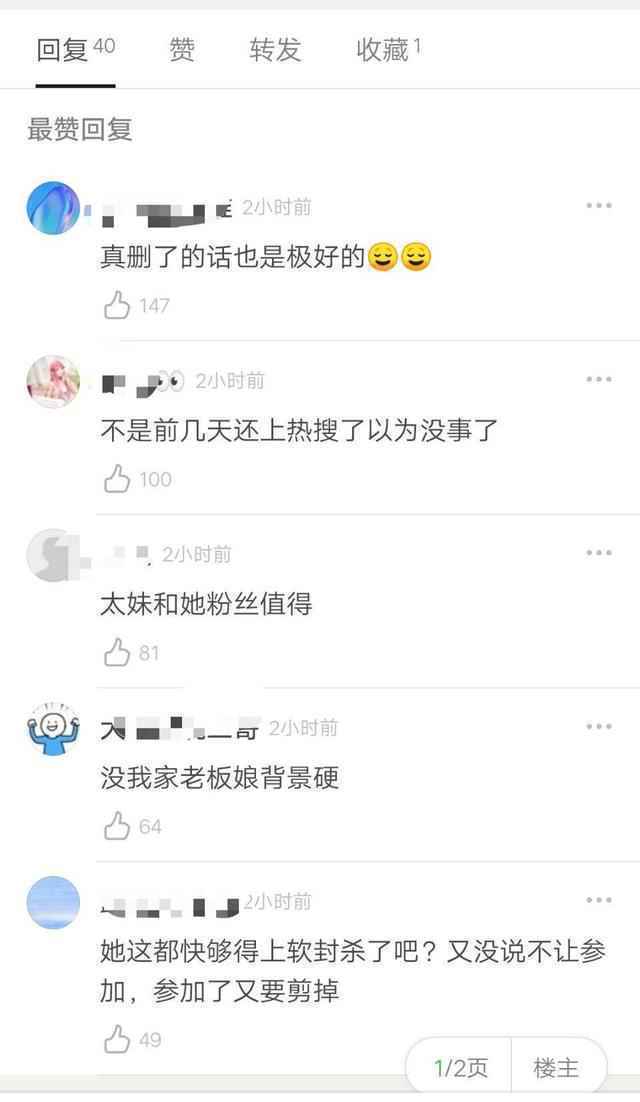This screenshot has width=640, height=1102.
Task: Open the avatar of 没我家老板娘背景硬 commenter
Action: (53, 728)
